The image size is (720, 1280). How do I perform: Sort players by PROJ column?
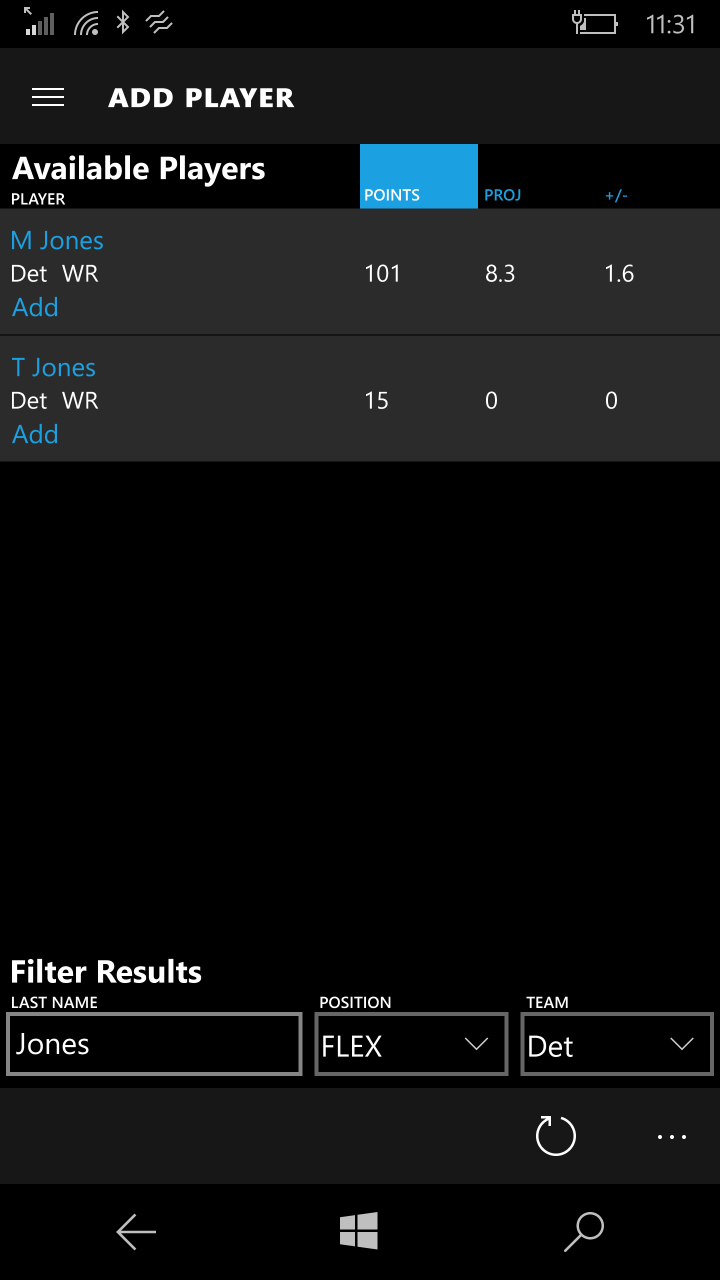tap(503, 195)
